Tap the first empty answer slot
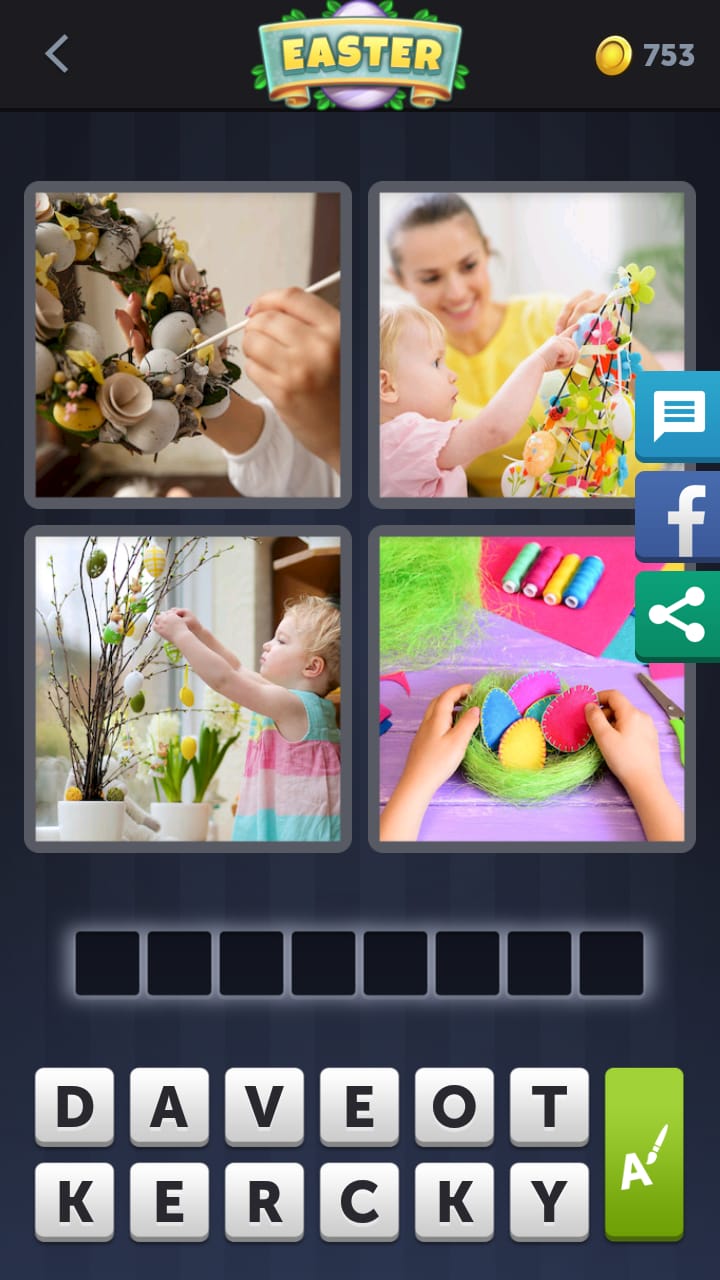 [108, 963]
